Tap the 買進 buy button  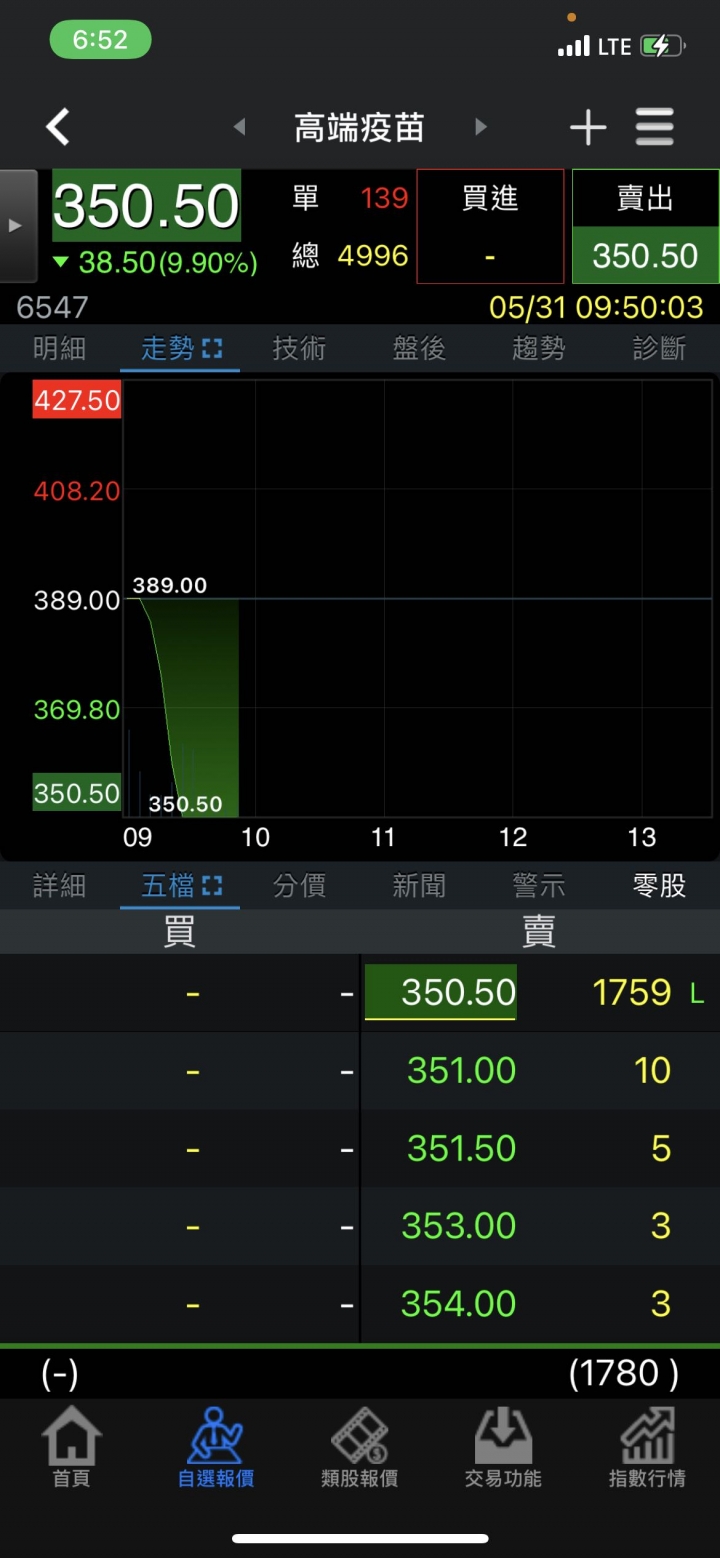coord(490,226)
